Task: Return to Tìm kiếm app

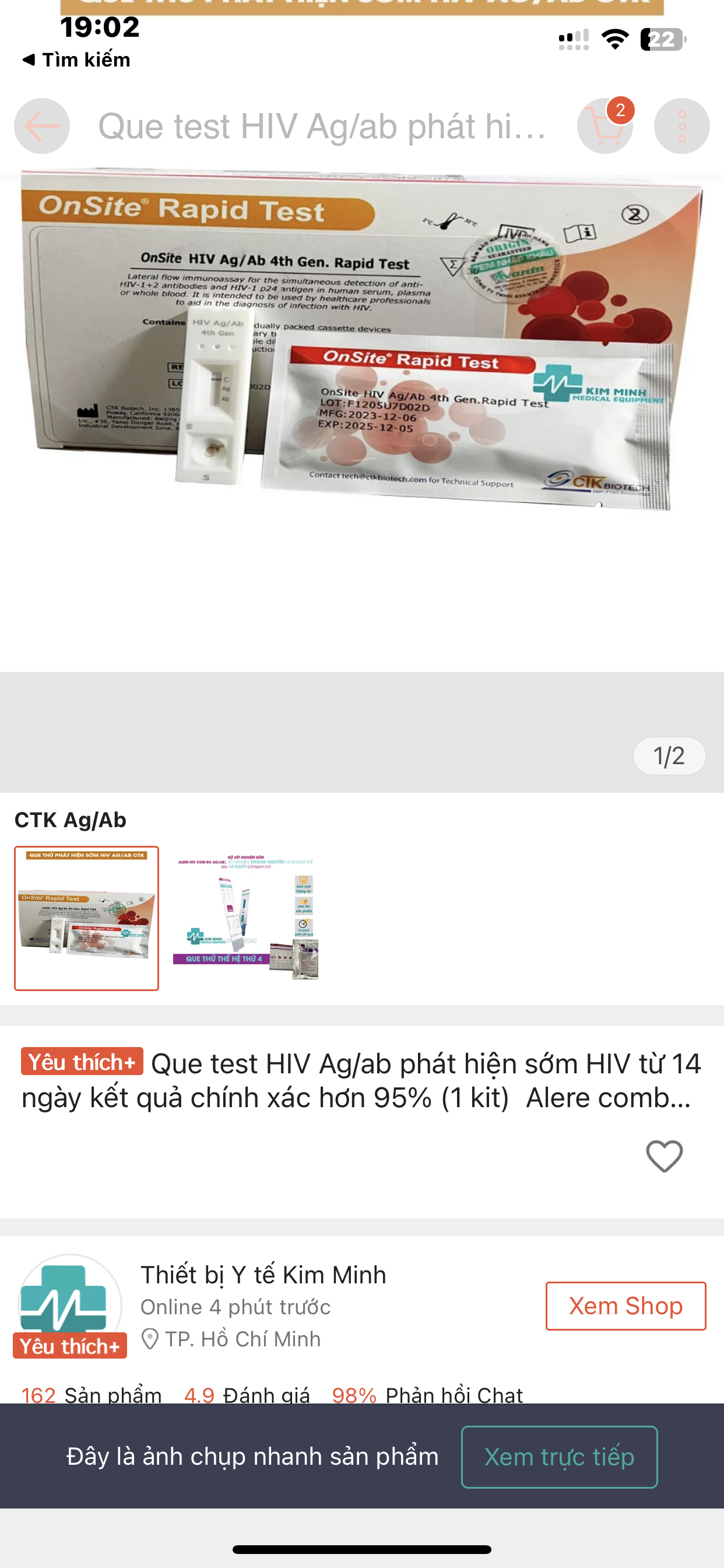Action: [x=76, y=60]
